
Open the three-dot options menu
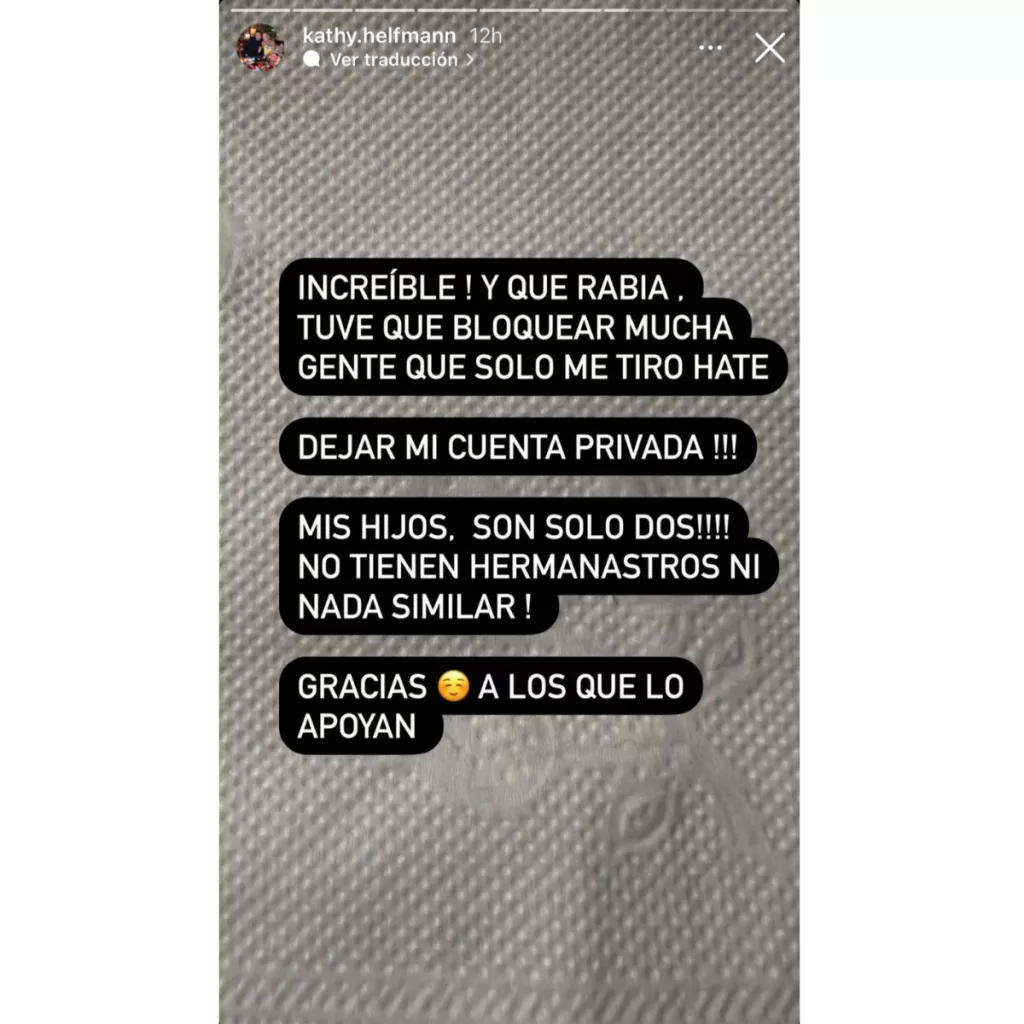coord(710,47)
